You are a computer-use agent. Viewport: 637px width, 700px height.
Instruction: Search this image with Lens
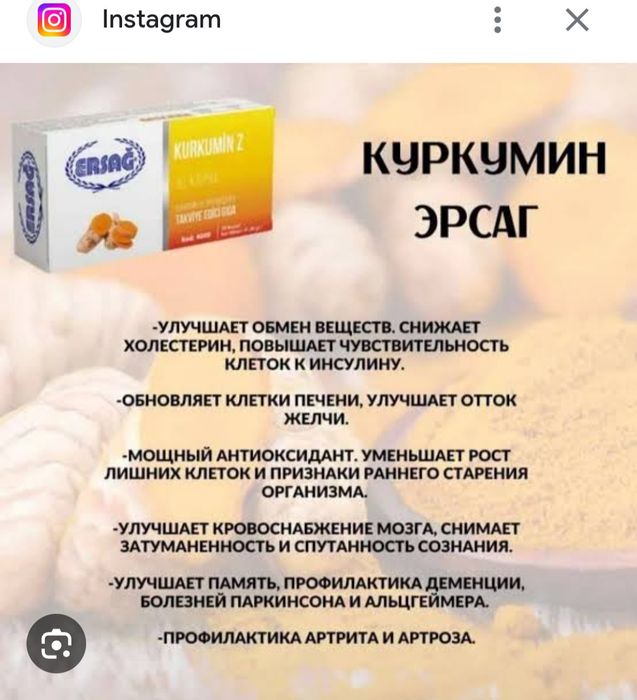[x=56, y=644]
